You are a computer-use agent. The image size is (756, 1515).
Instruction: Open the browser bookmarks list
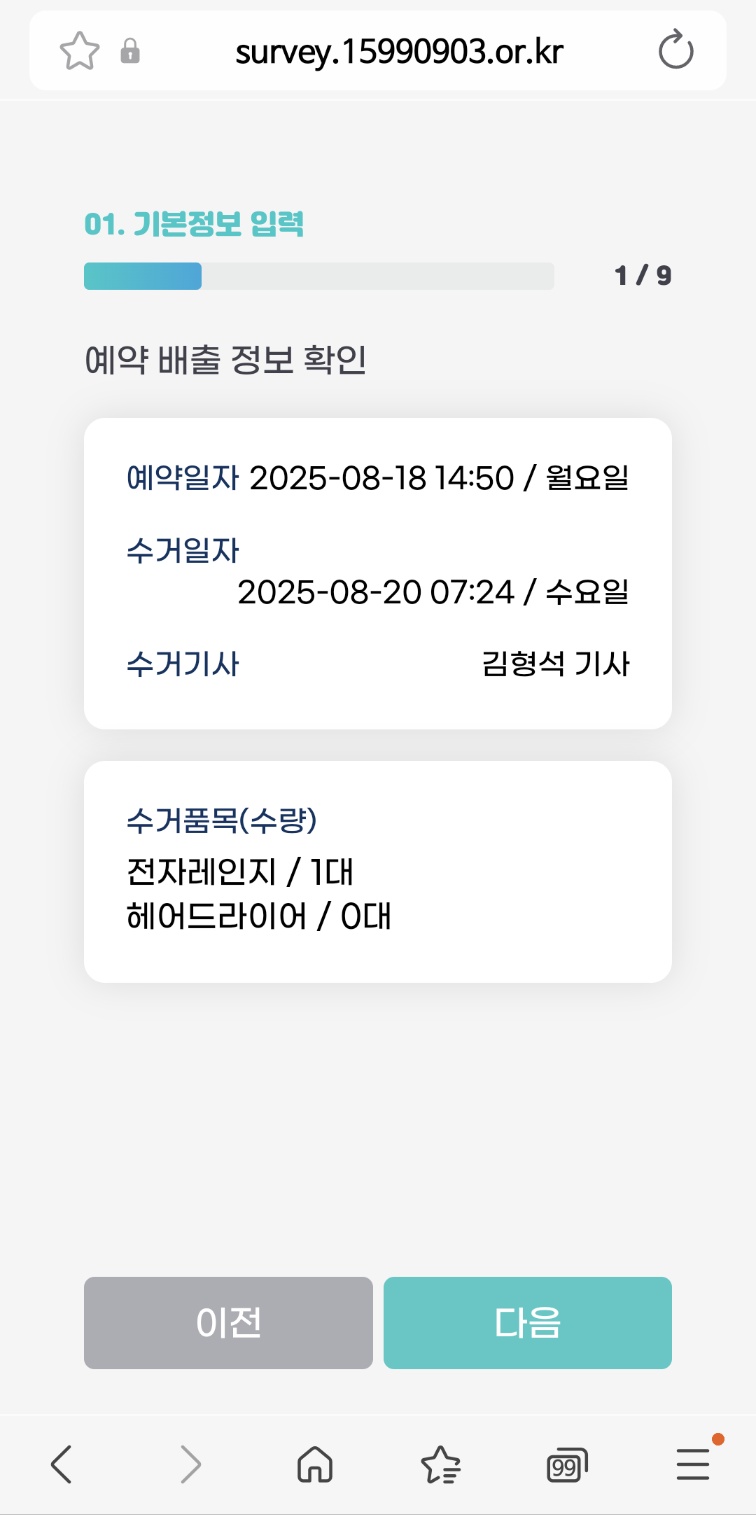click(x=440, y=1465)
